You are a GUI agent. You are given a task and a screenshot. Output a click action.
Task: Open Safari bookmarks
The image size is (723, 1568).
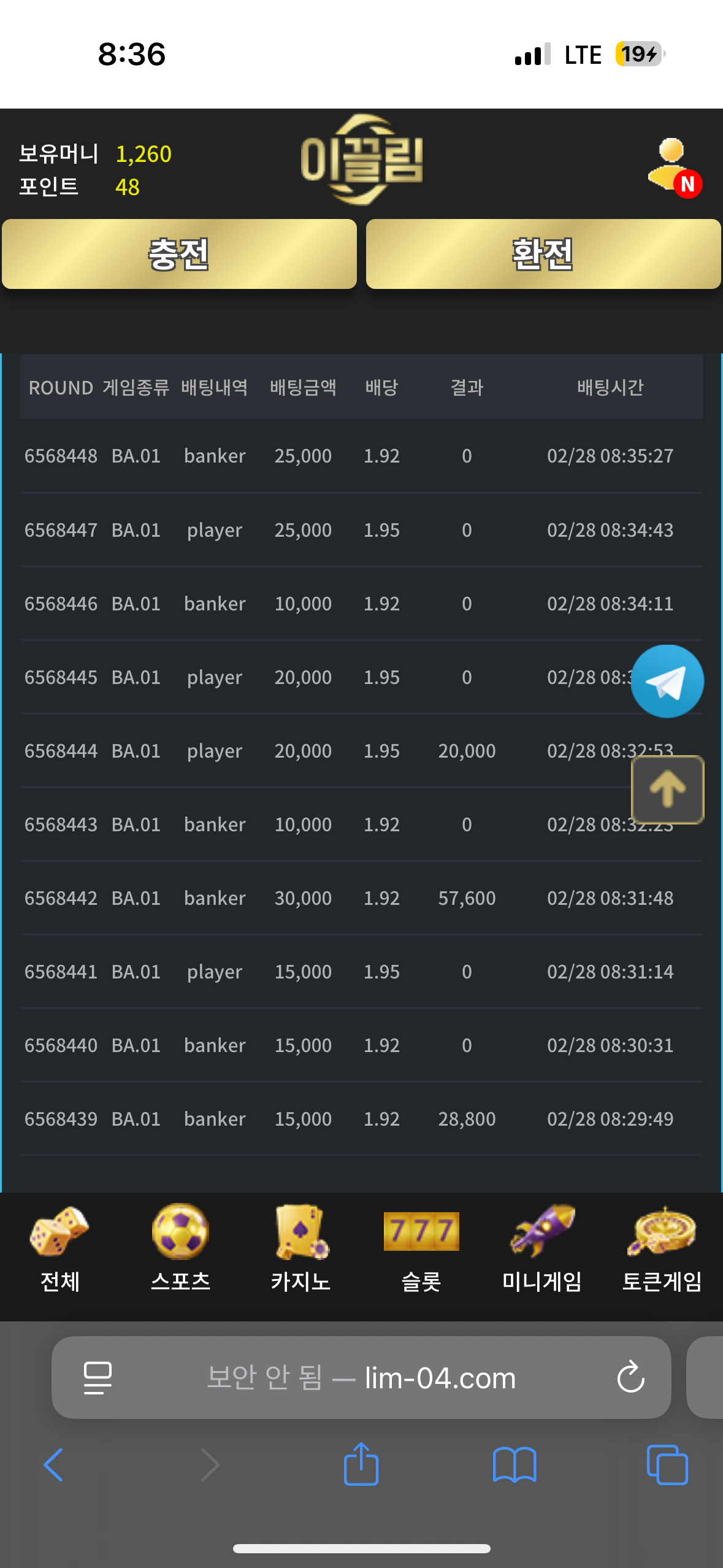click(x=515, y=1465)
